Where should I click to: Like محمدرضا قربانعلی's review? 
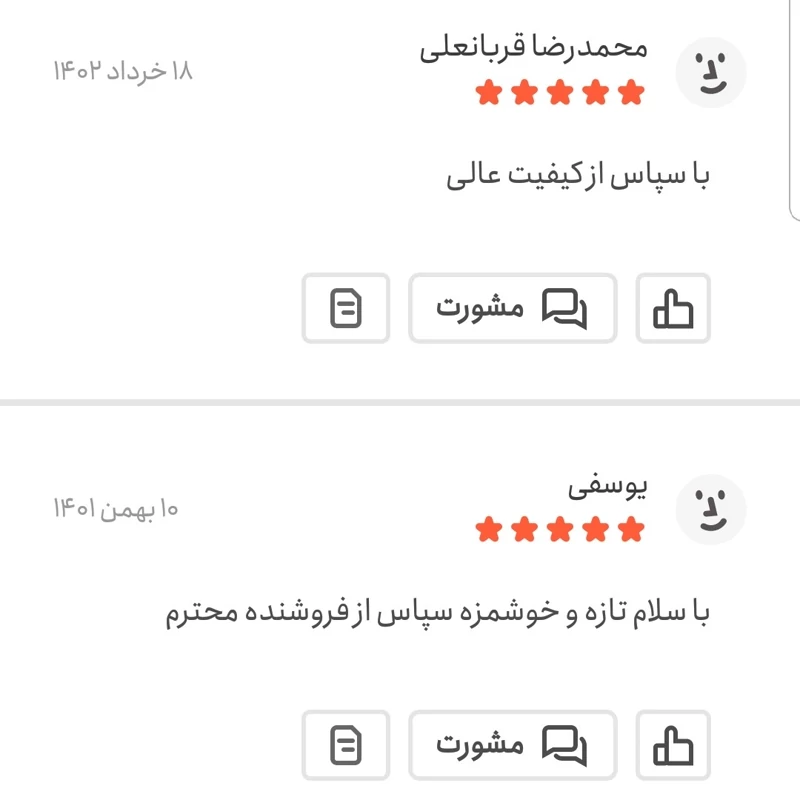pyautogui.click(x=673, y=308)
